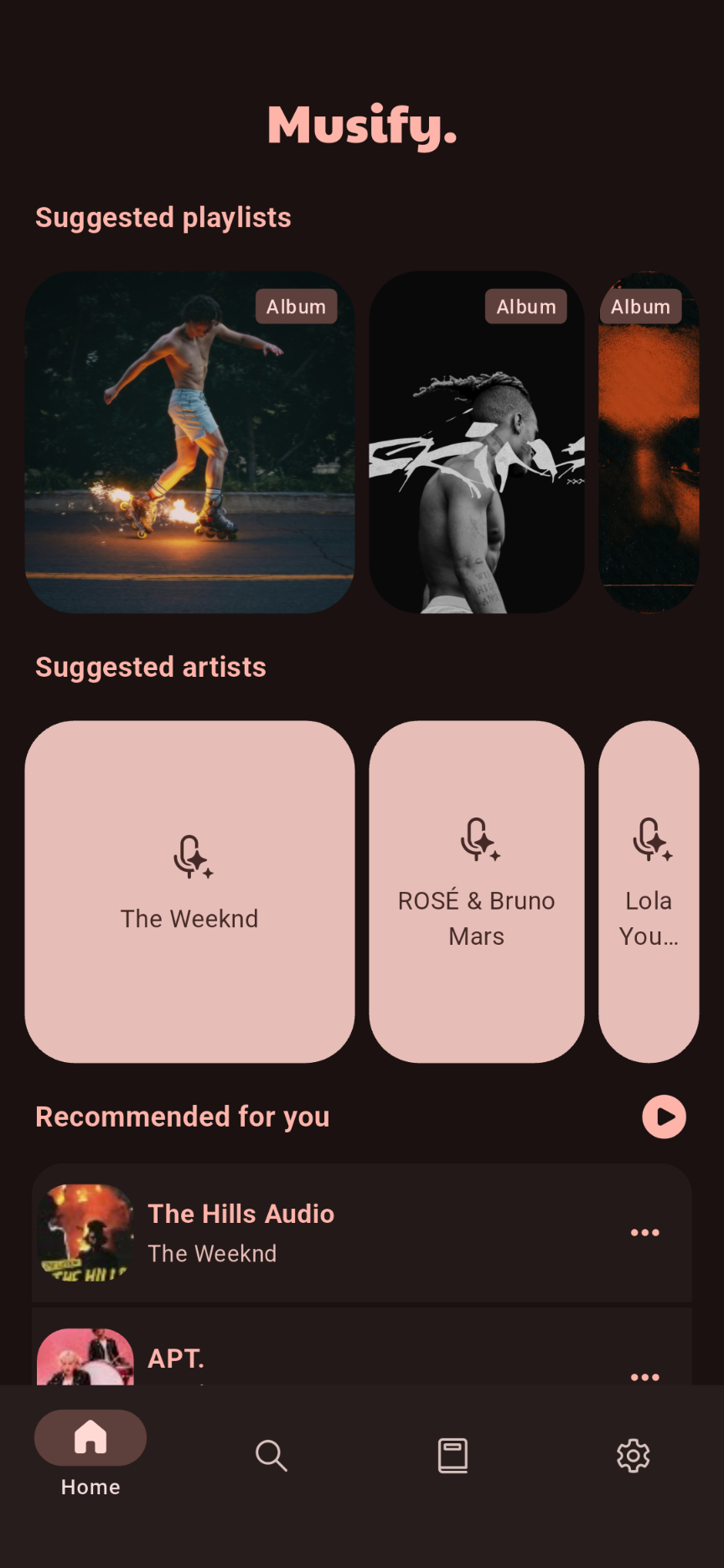This screenshot has width=724, height=1568.
Task: Open the APT. song thumbnail
Action: point(85,1357)
